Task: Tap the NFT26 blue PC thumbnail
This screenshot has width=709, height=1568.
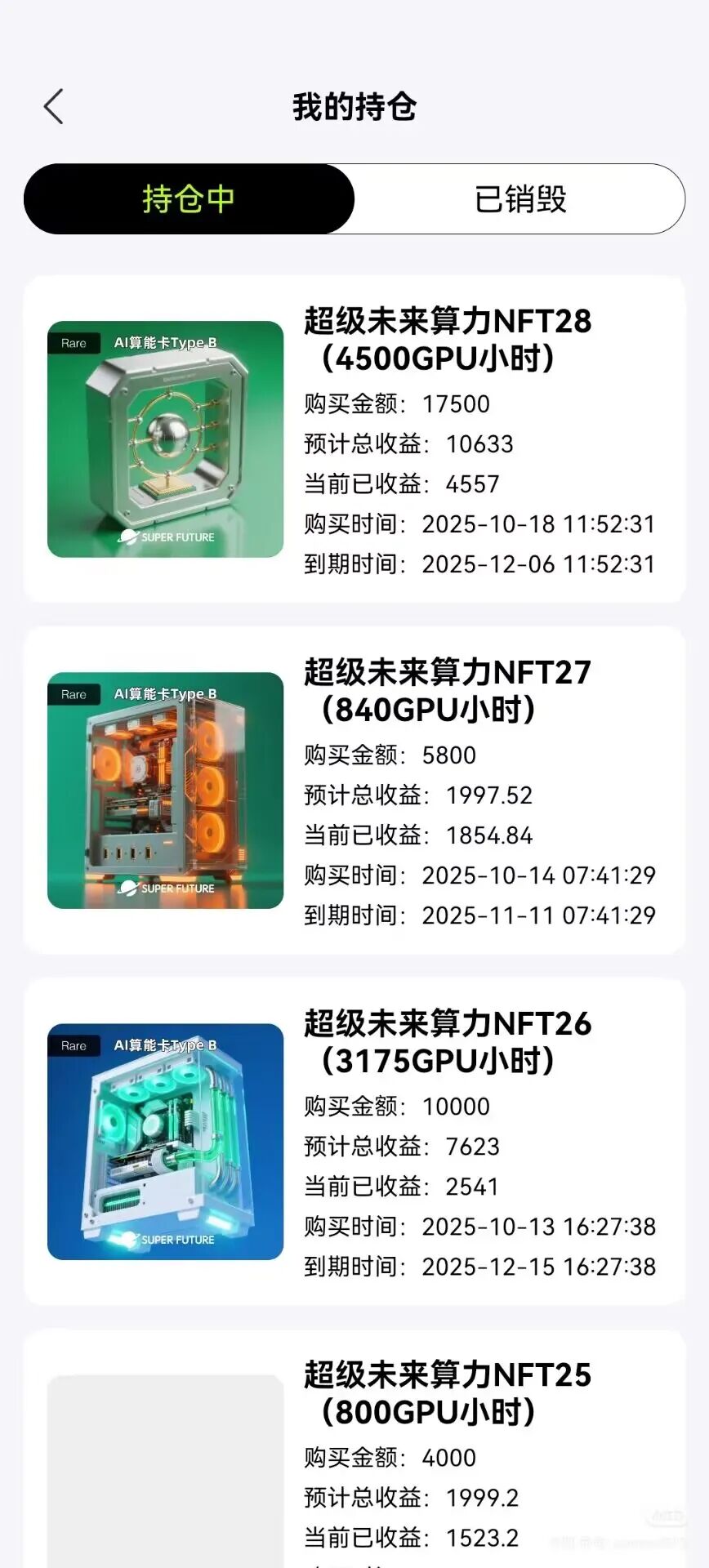Action: click(x=163, y=1143)
